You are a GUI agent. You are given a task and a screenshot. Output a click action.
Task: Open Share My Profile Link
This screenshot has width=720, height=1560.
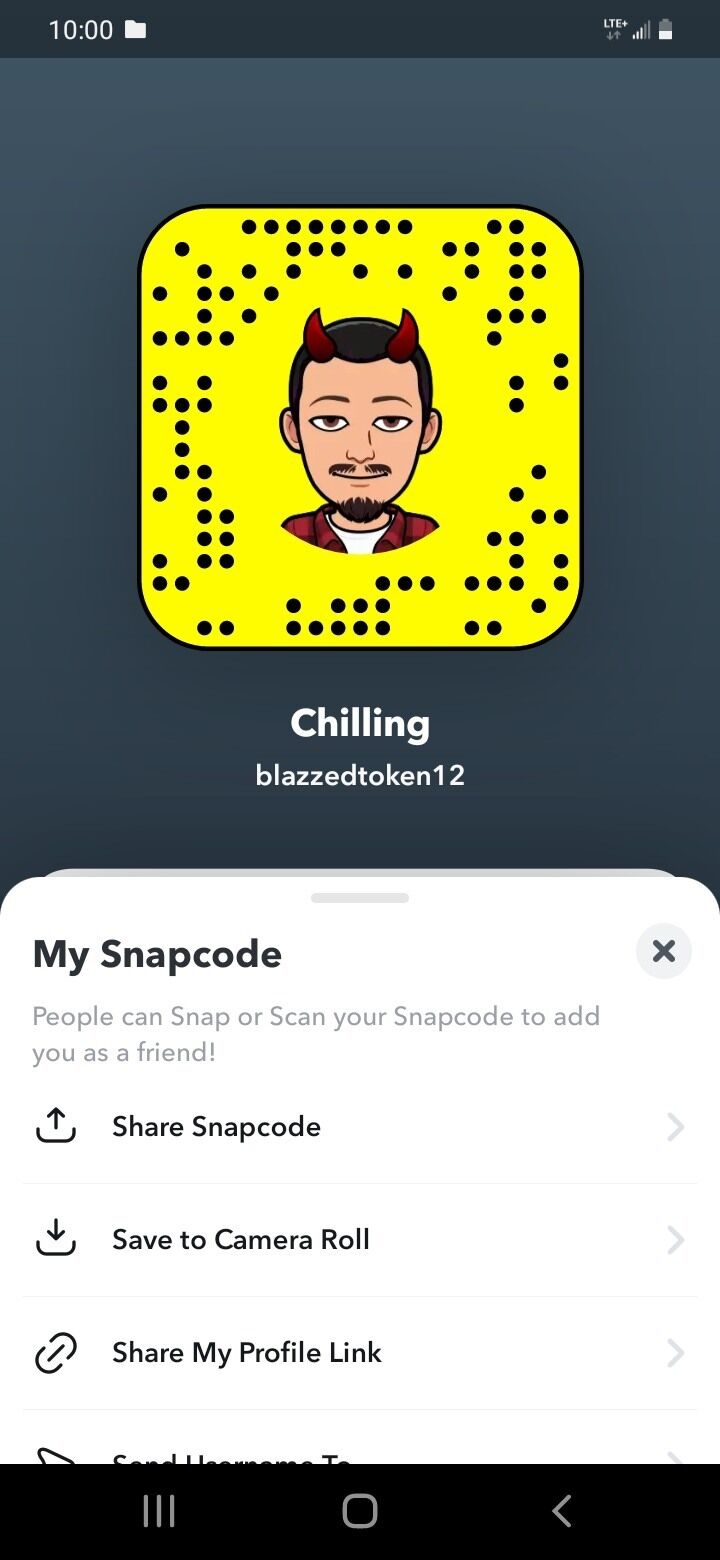click(x=360, y=1353)
